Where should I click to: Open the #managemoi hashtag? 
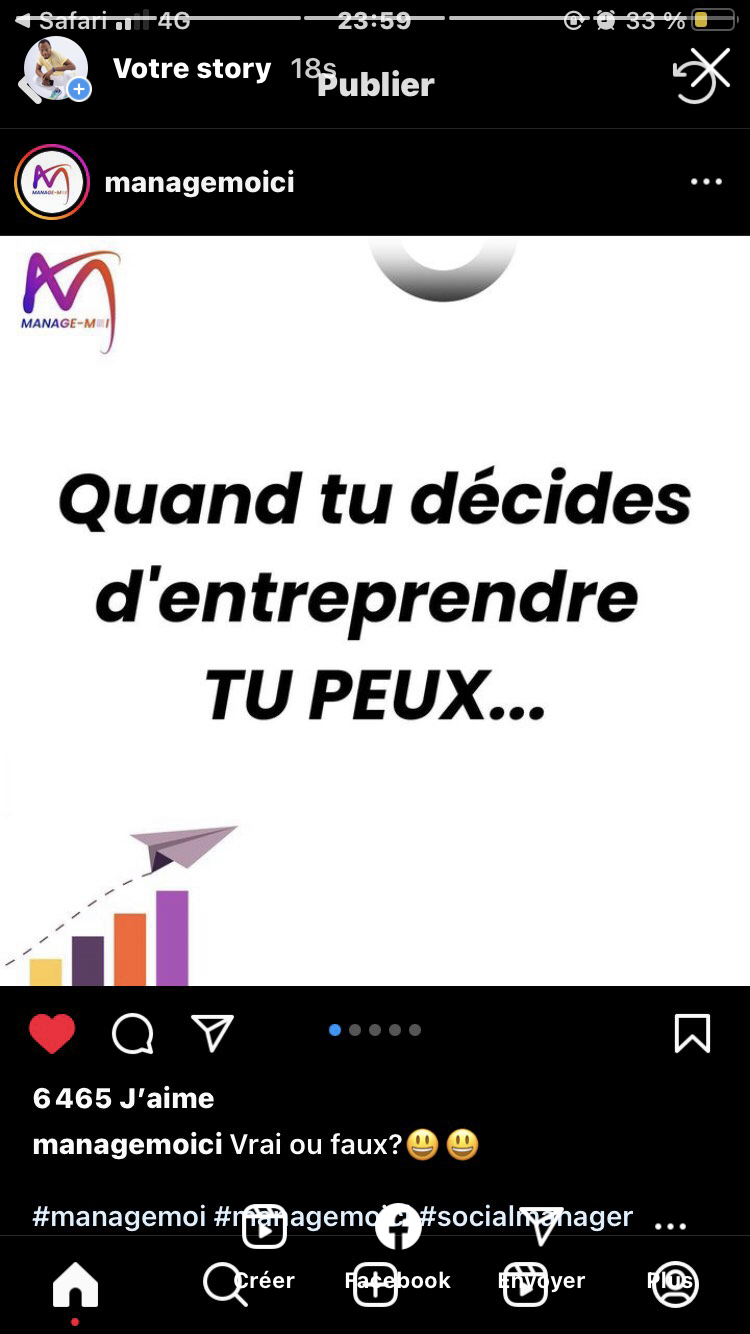coord(119,1216)
